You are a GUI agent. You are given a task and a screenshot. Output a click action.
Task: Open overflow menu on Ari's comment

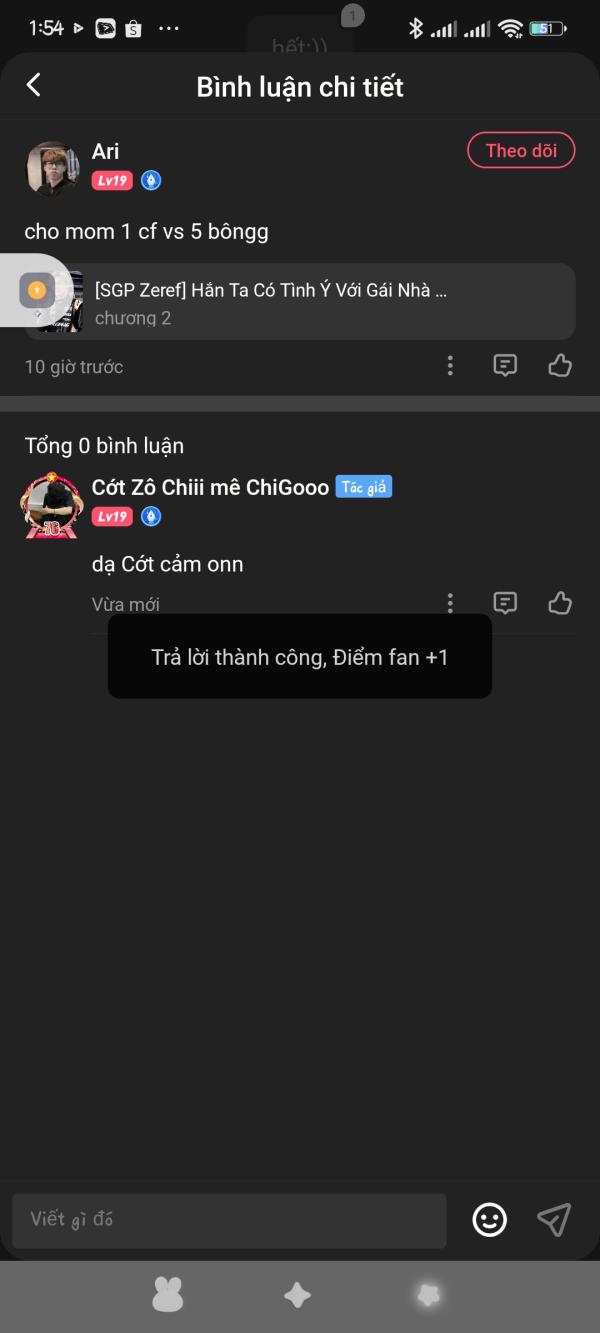pos(450,366)
